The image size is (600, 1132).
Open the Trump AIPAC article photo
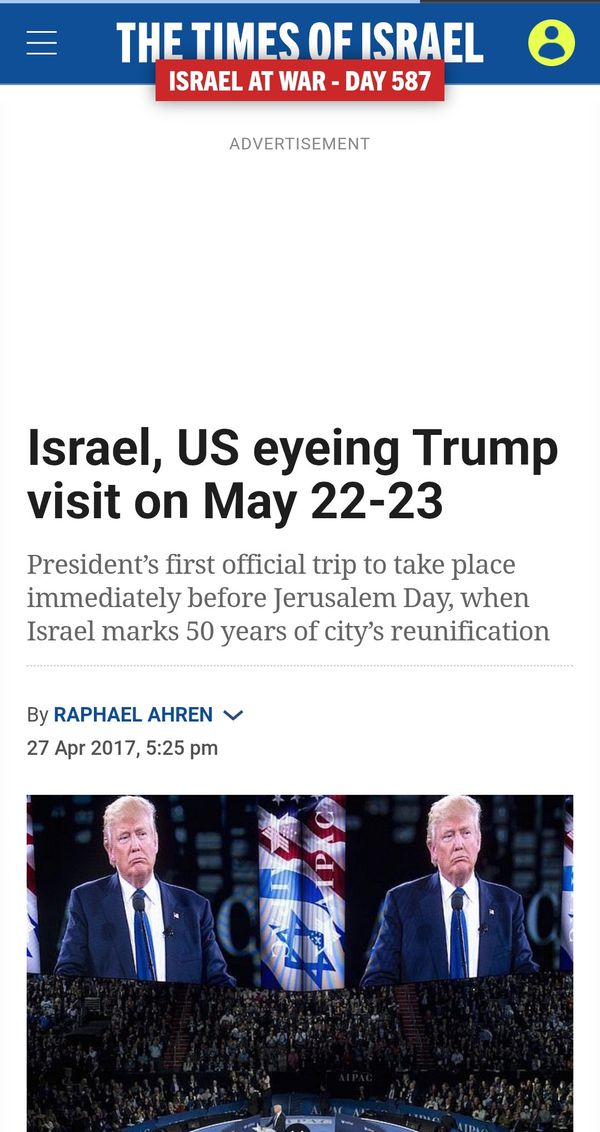pyautogui.click(x=299, y=960)
